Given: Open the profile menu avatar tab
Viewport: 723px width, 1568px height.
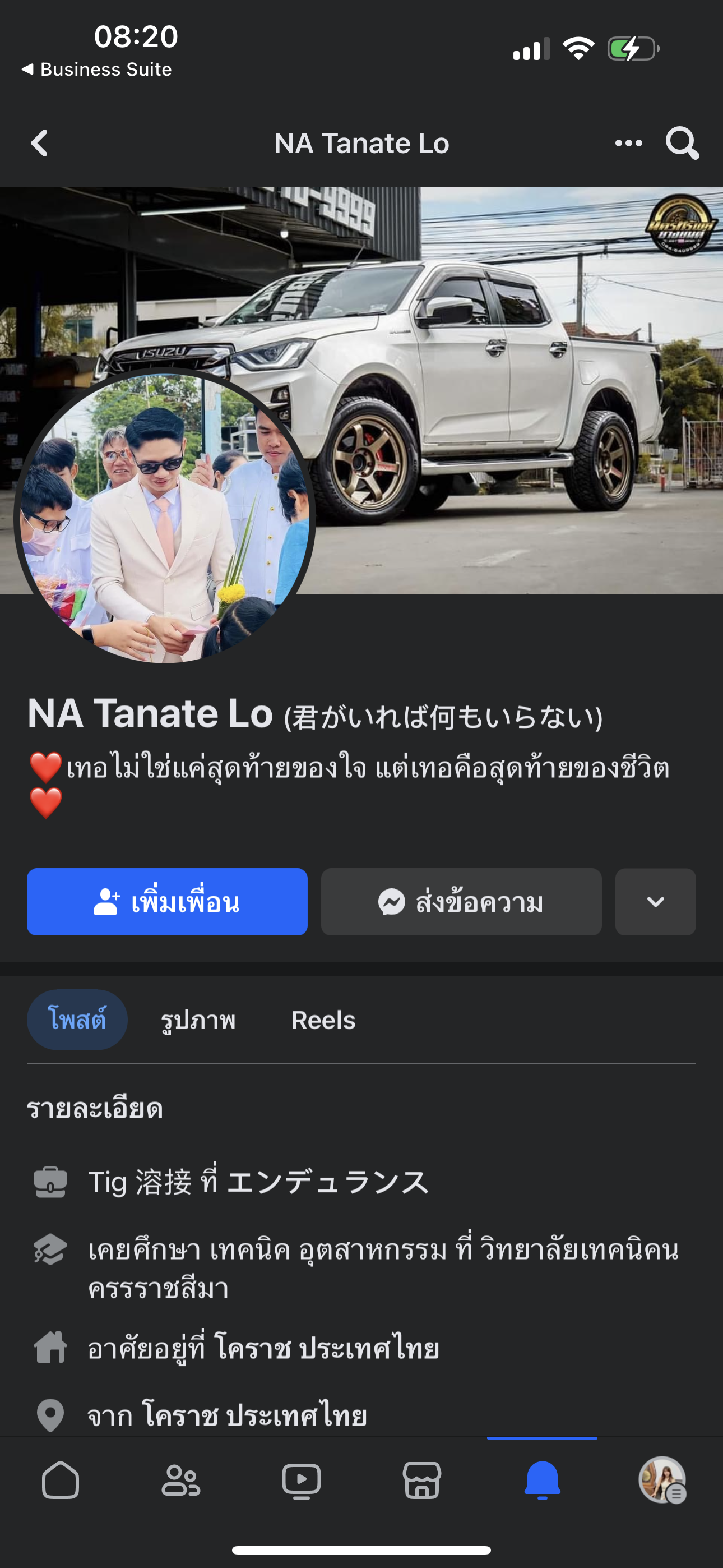Looking at the screenshot, I should [662, 1480].
